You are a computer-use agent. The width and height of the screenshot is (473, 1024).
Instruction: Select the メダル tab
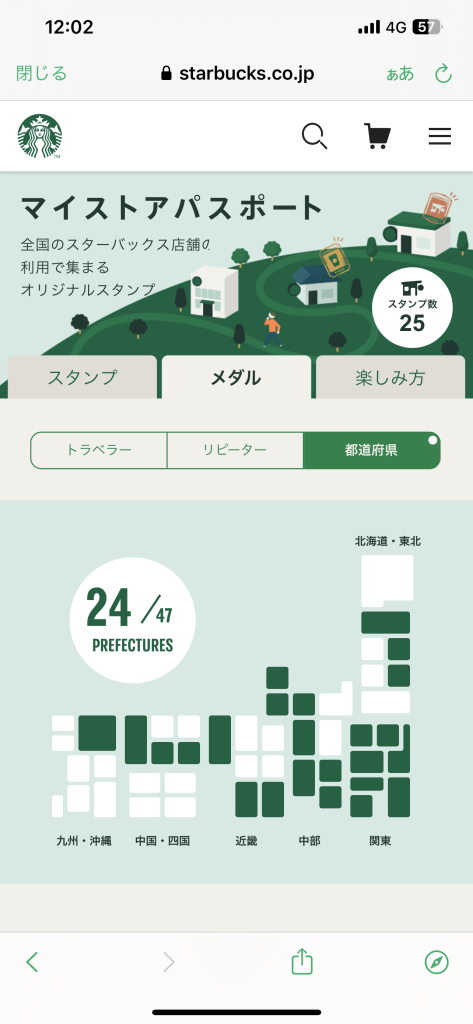[x=236, y=377]
